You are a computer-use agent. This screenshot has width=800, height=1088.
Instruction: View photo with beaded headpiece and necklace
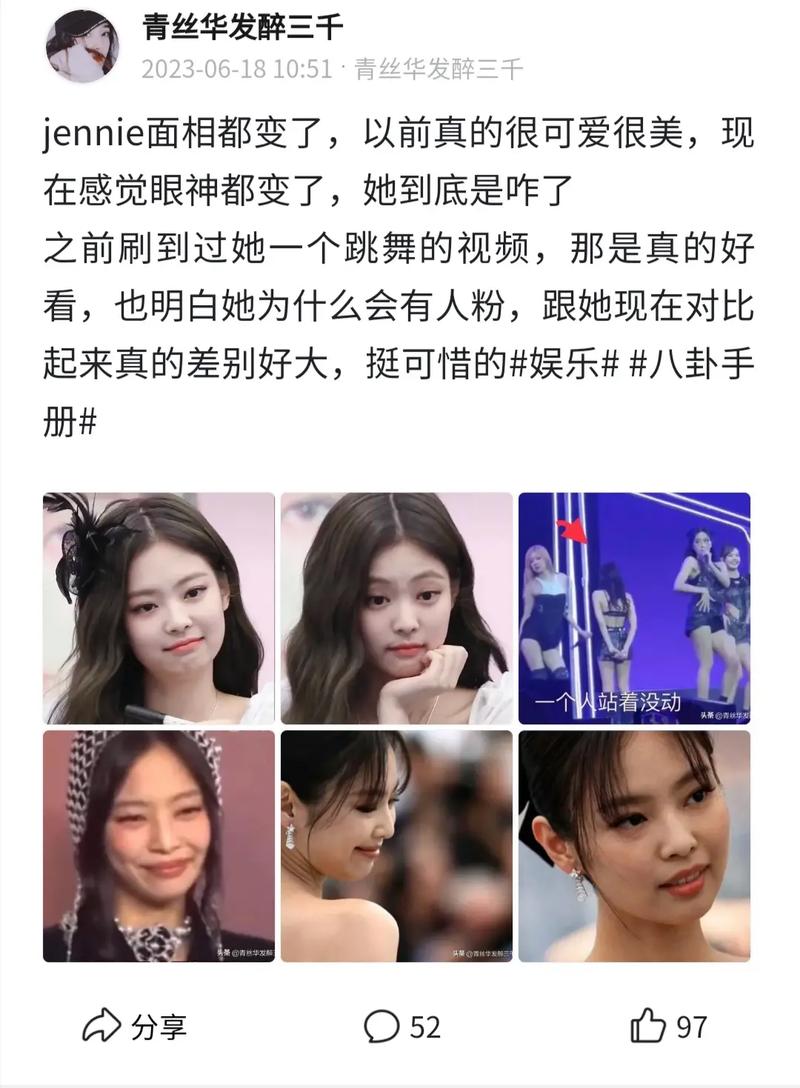click(159, 846)
